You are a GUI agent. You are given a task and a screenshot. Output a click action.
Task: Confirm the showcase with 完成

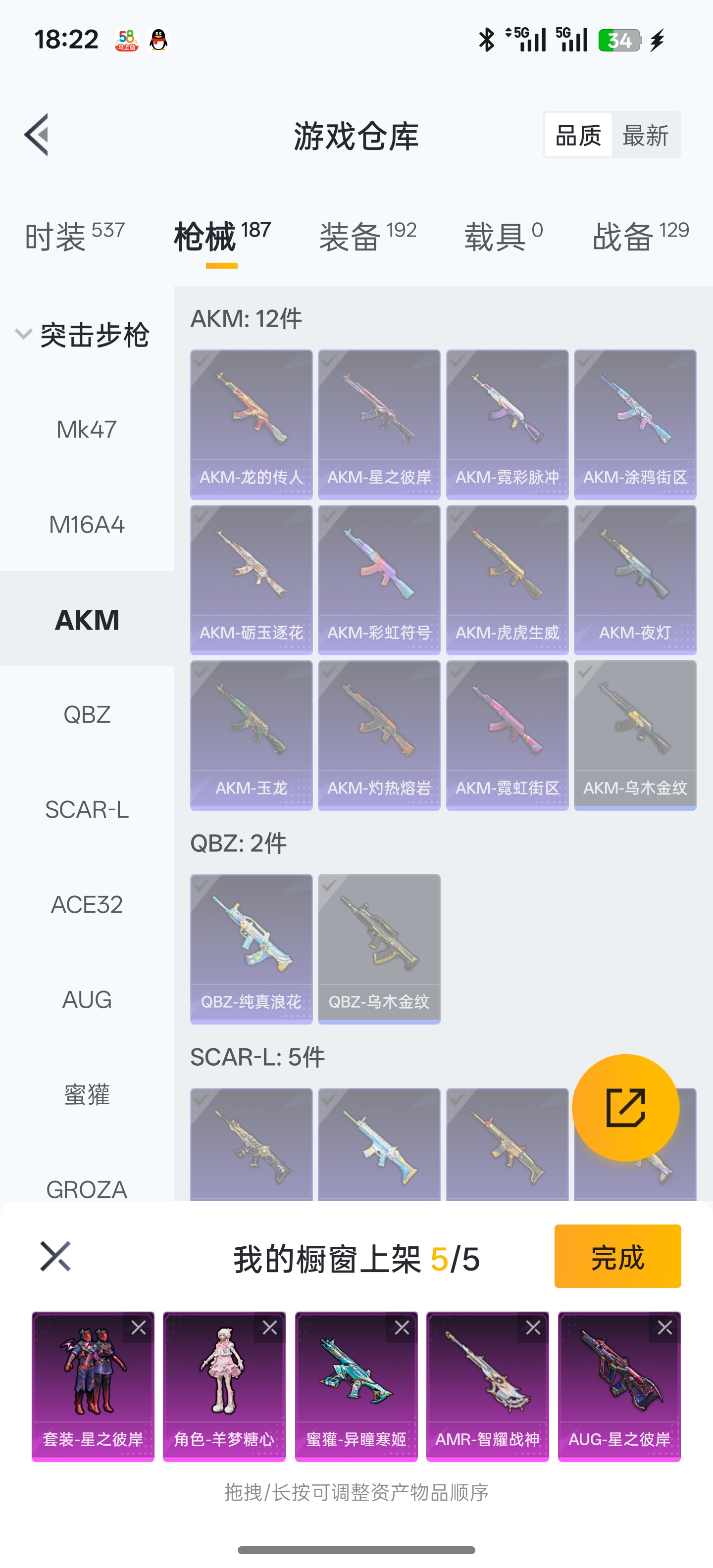point(617,1256)
